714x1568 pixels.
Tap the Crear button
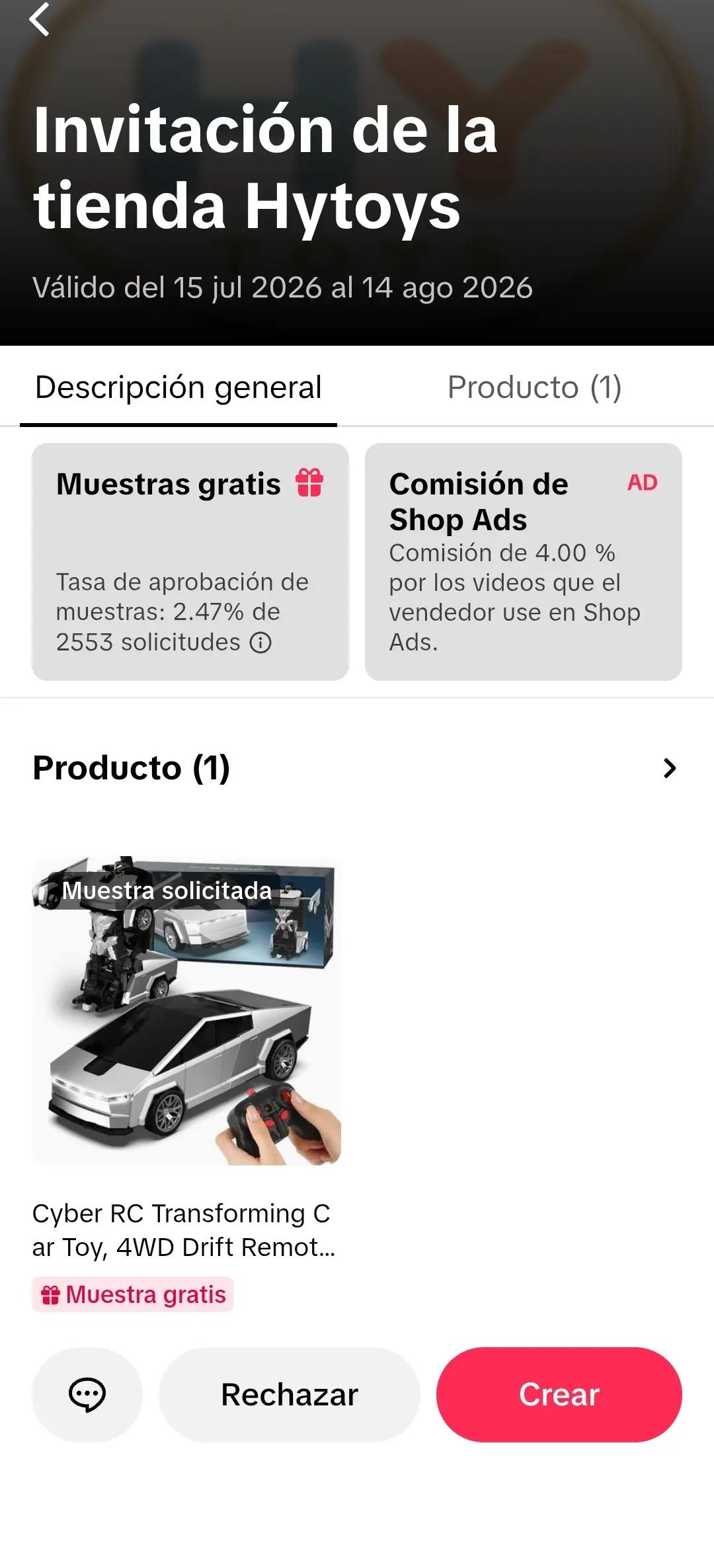click(x=559, y=1395)
